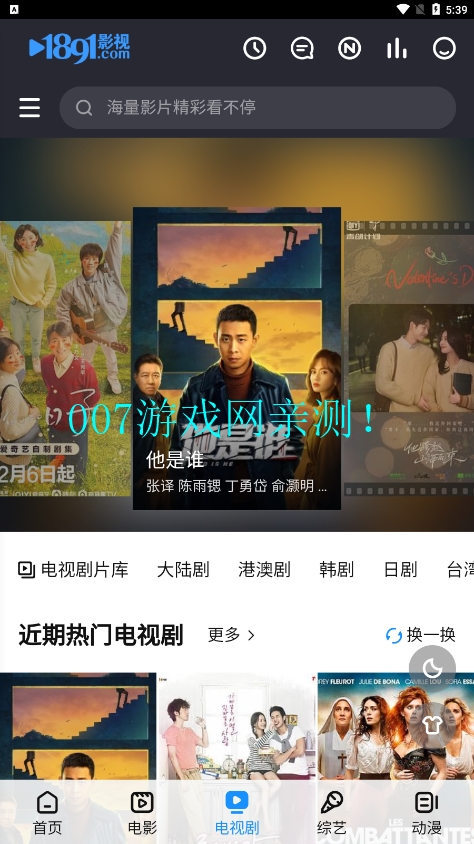Open the watch history clock icon
The image size is (474, 844).
[254, 48]
